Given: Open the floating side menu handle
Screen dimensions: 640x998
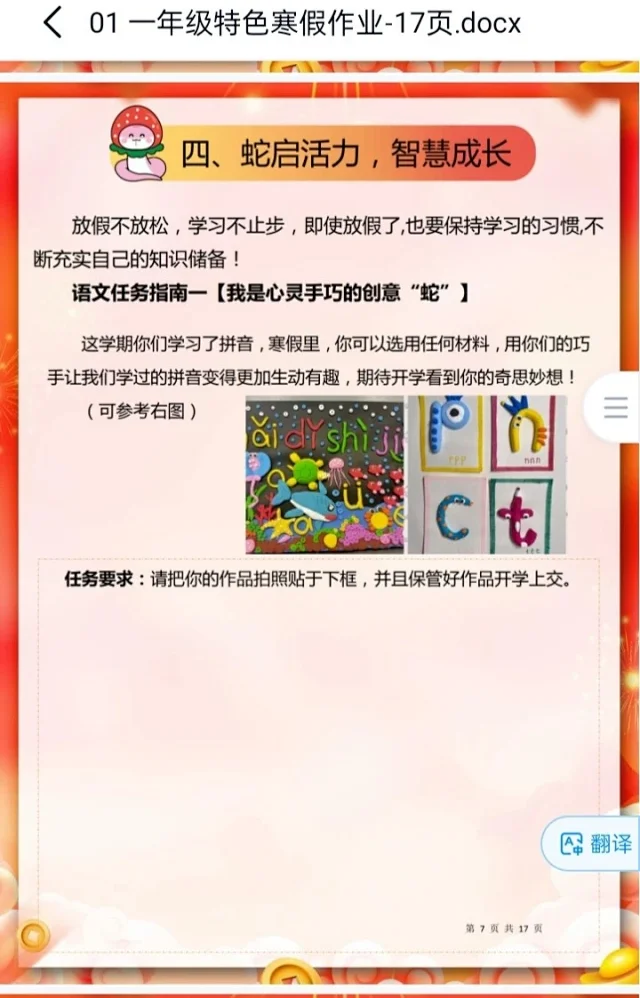Looking at the screenshot, I should coord(615,406).
